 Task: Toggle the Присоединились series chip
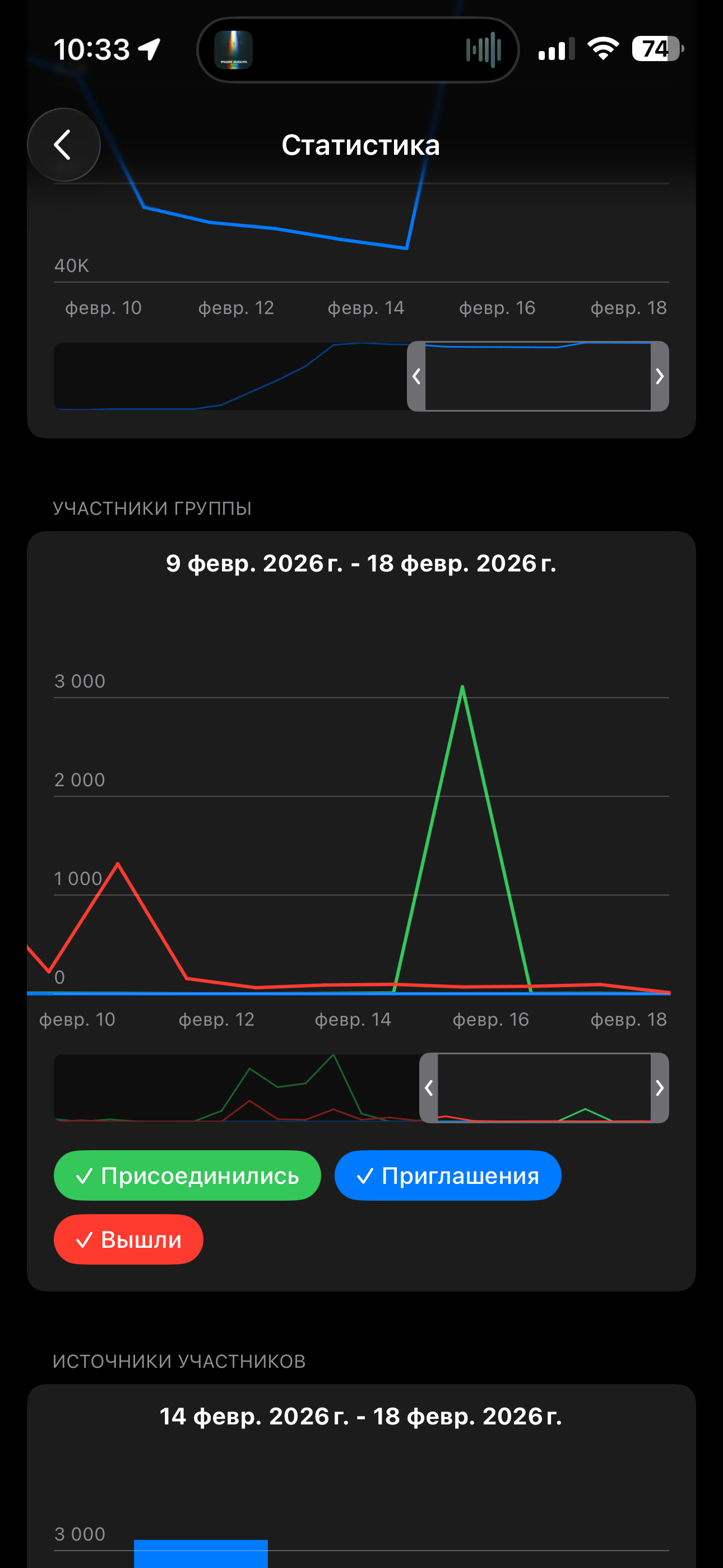tap(187, 1175)
